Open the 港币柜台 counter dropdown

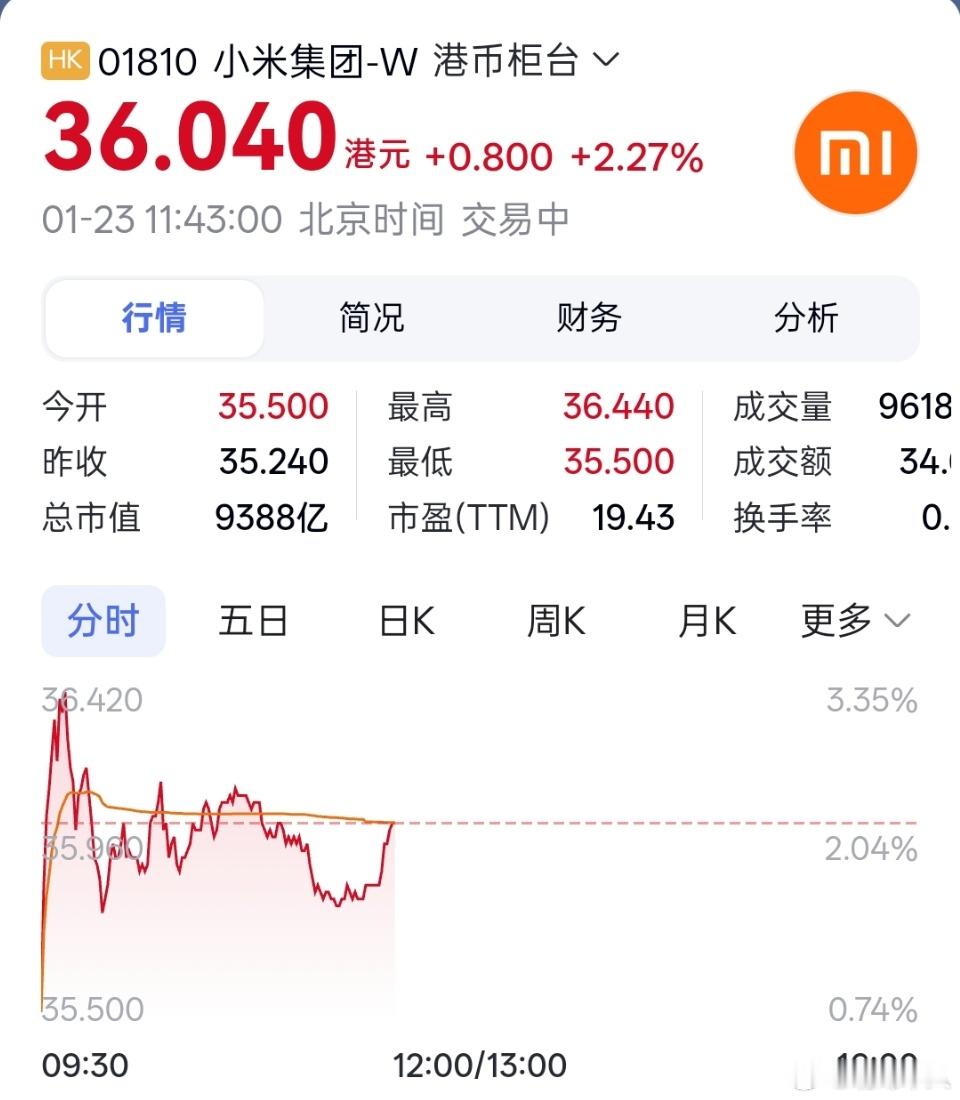tap(520, 60)
